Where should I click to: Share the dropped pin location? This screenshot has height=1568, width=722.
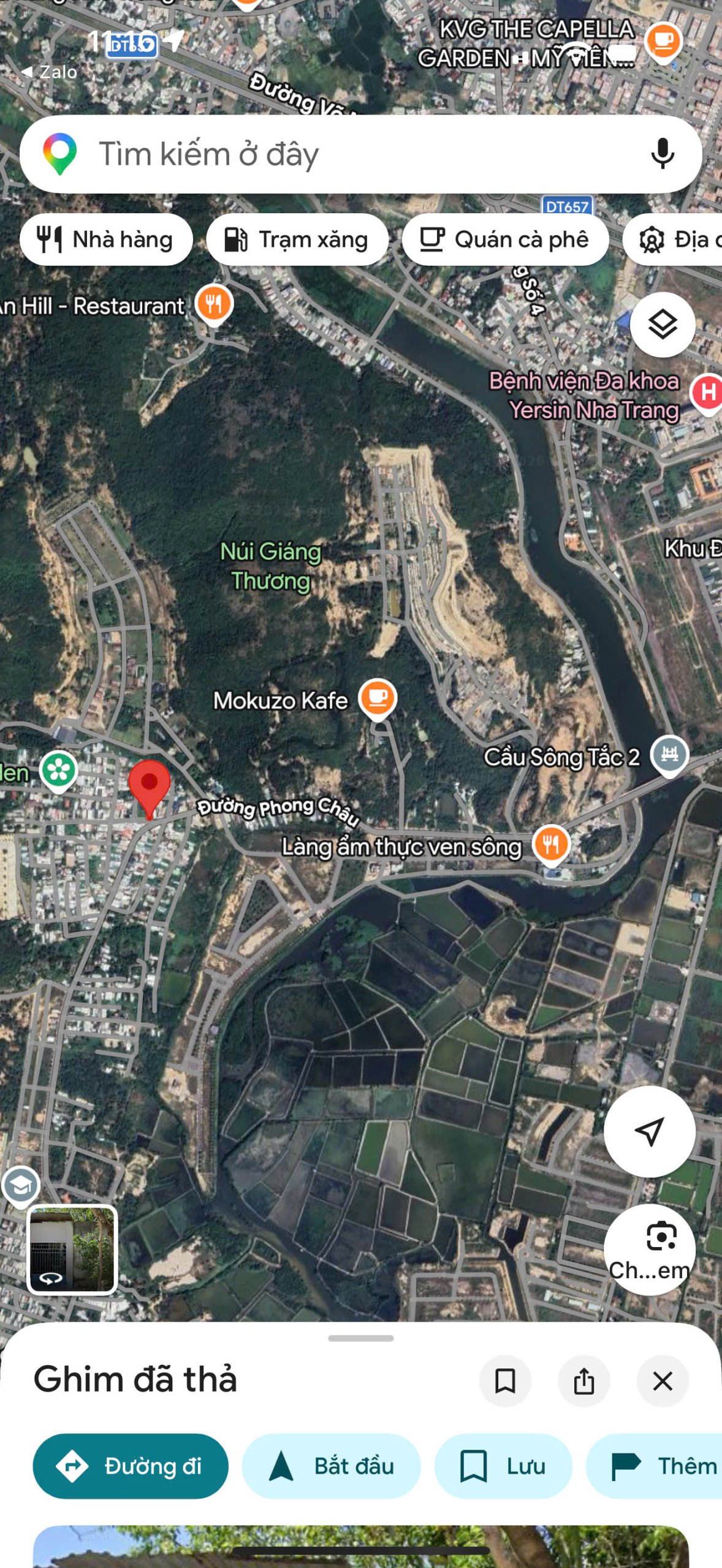(583, 1381)
